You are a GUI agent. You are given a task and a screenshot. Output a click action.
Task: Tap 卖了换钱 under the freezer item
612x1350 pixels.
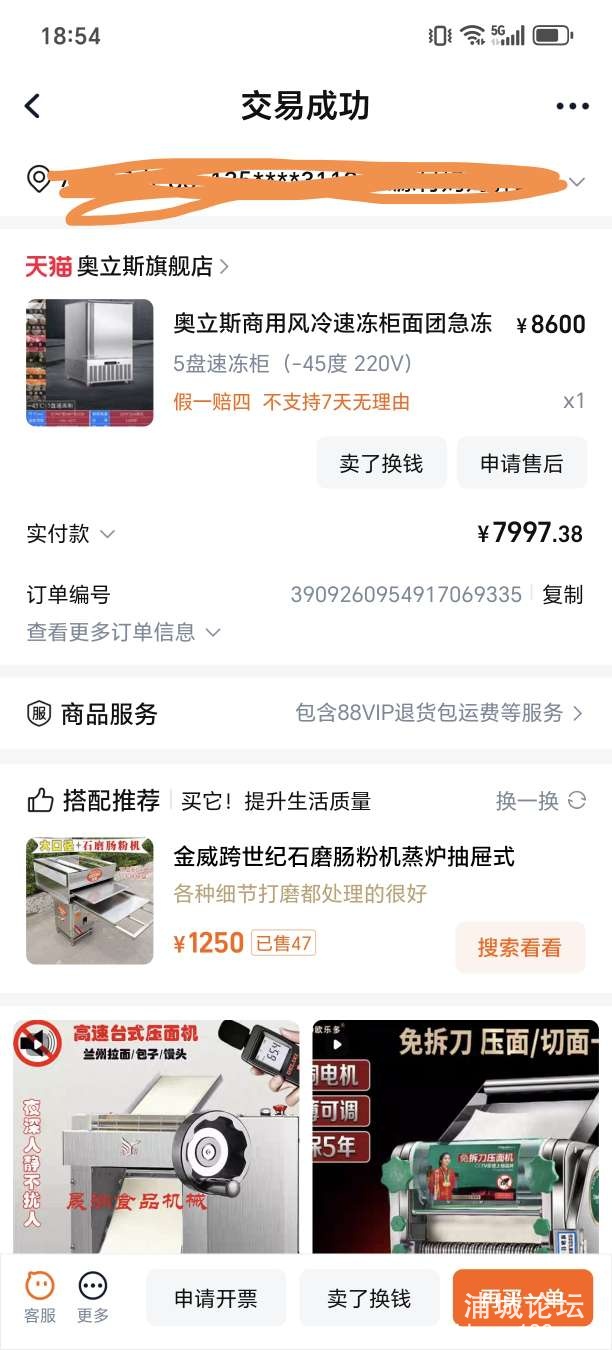(381, 463)
